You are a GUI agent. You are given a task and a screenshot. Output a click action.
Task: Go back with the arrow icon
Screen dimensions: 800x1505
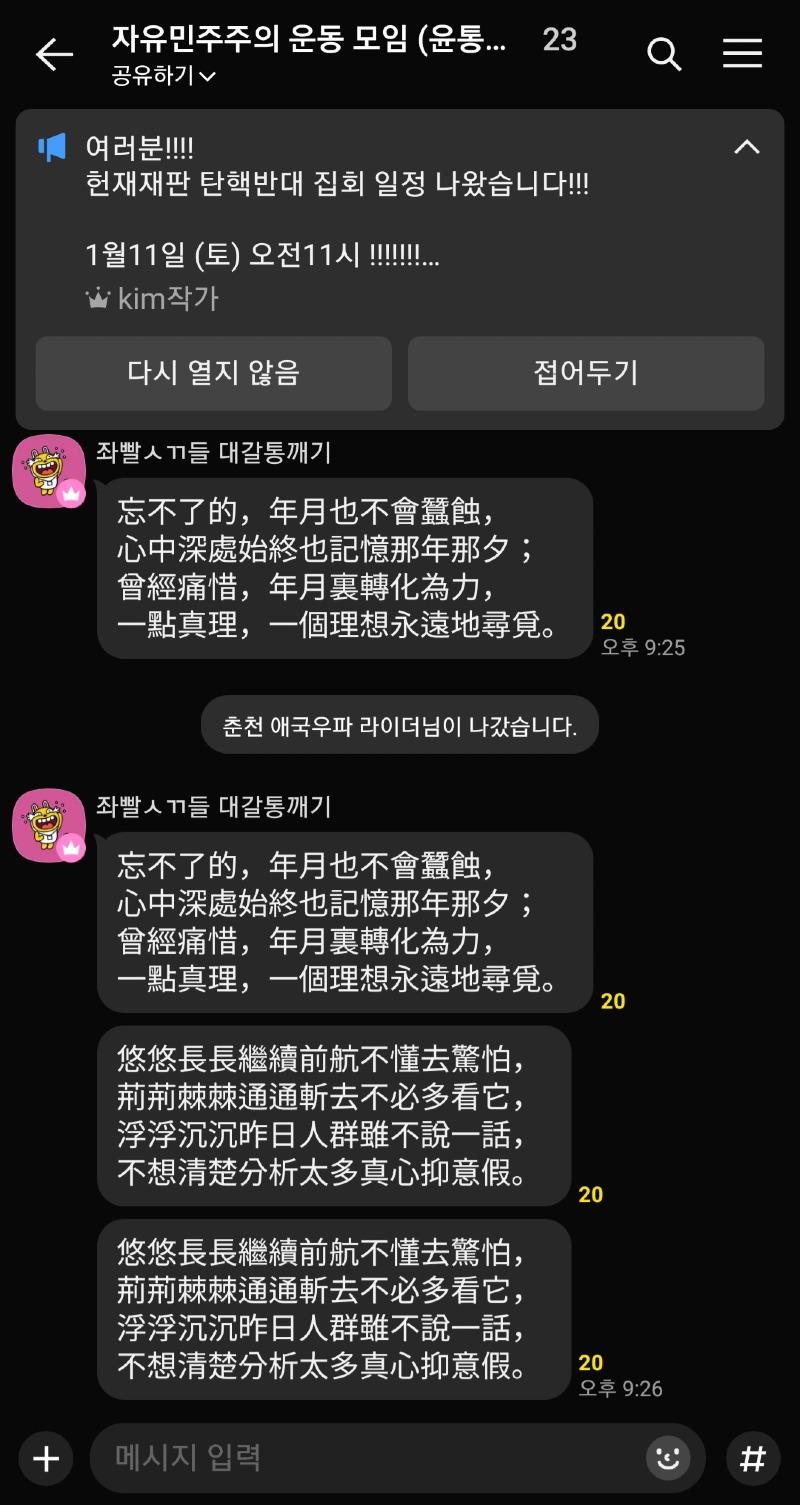(x=53, y=54)
